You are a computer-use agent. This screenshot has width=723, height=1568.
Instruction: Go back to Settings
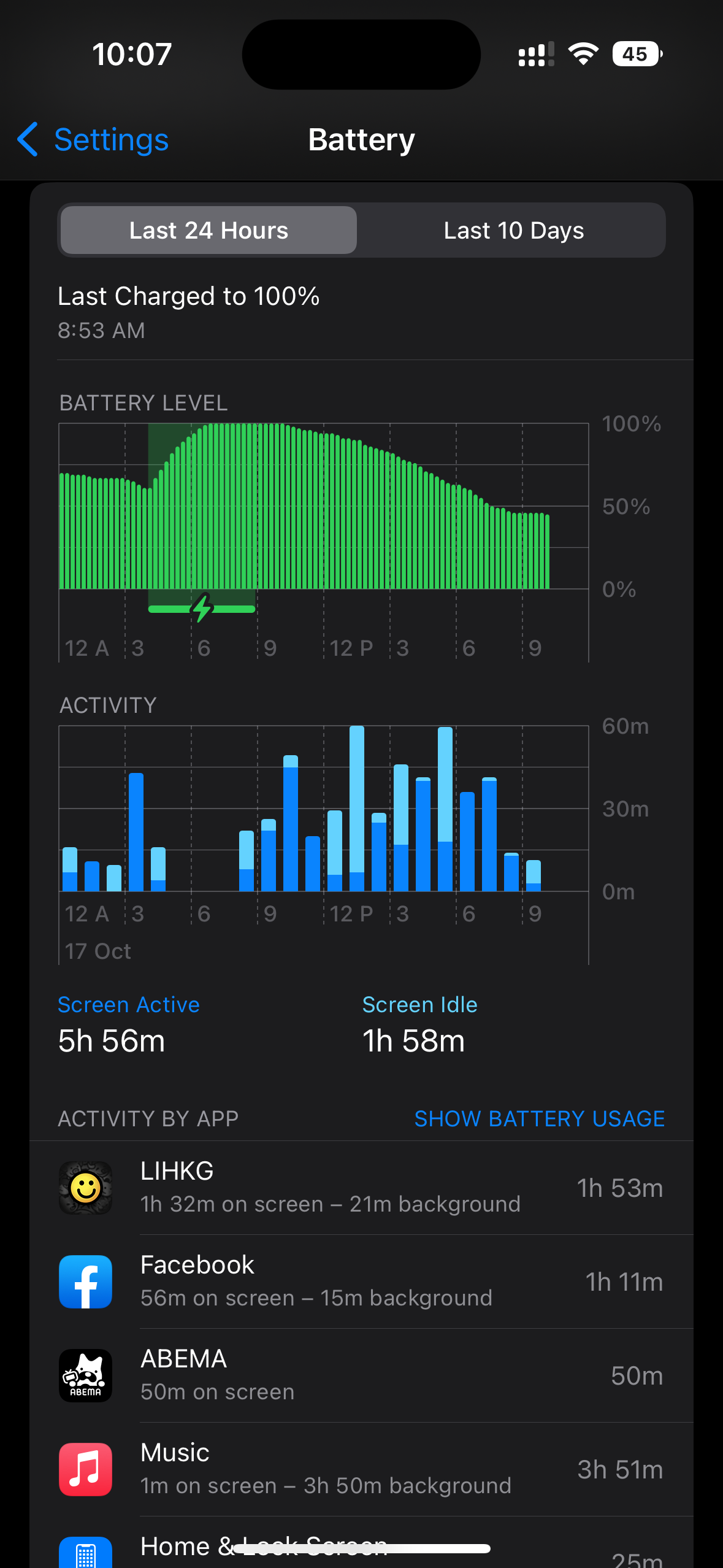pos(93,140)
